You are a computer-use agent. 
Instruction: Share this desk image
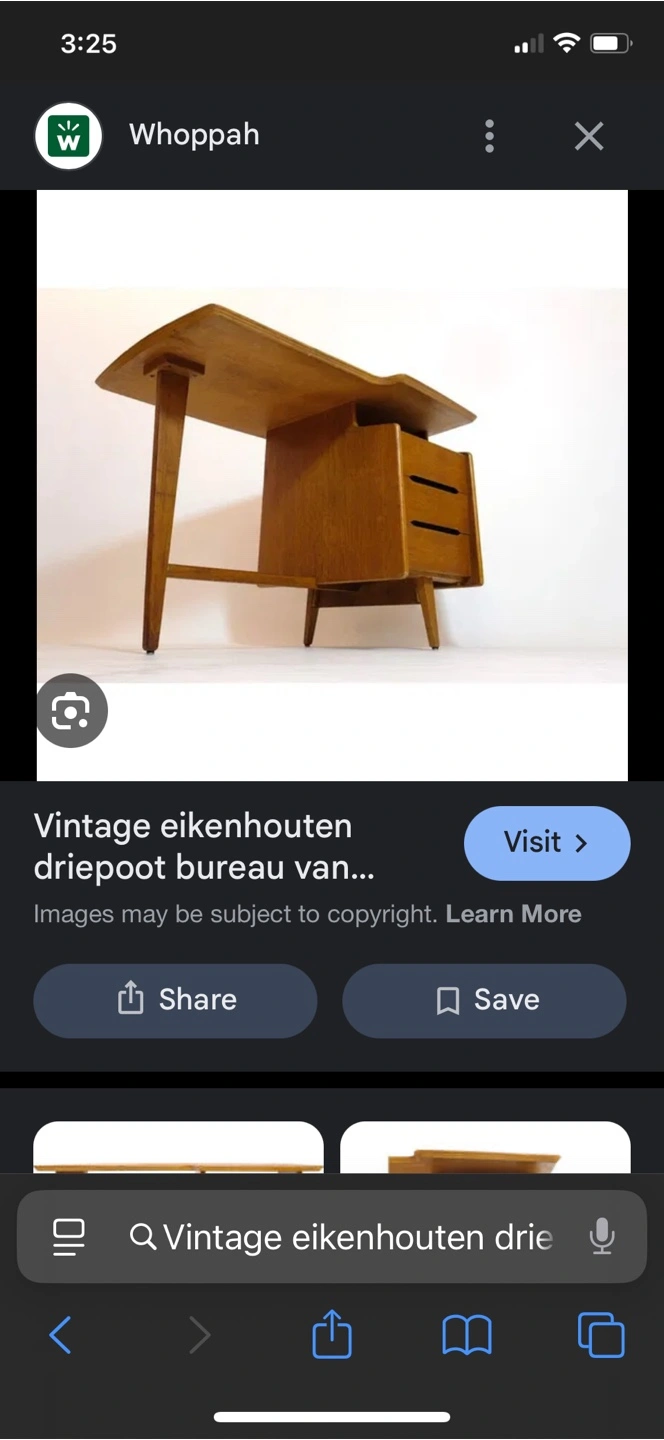tap(175, 1000)
